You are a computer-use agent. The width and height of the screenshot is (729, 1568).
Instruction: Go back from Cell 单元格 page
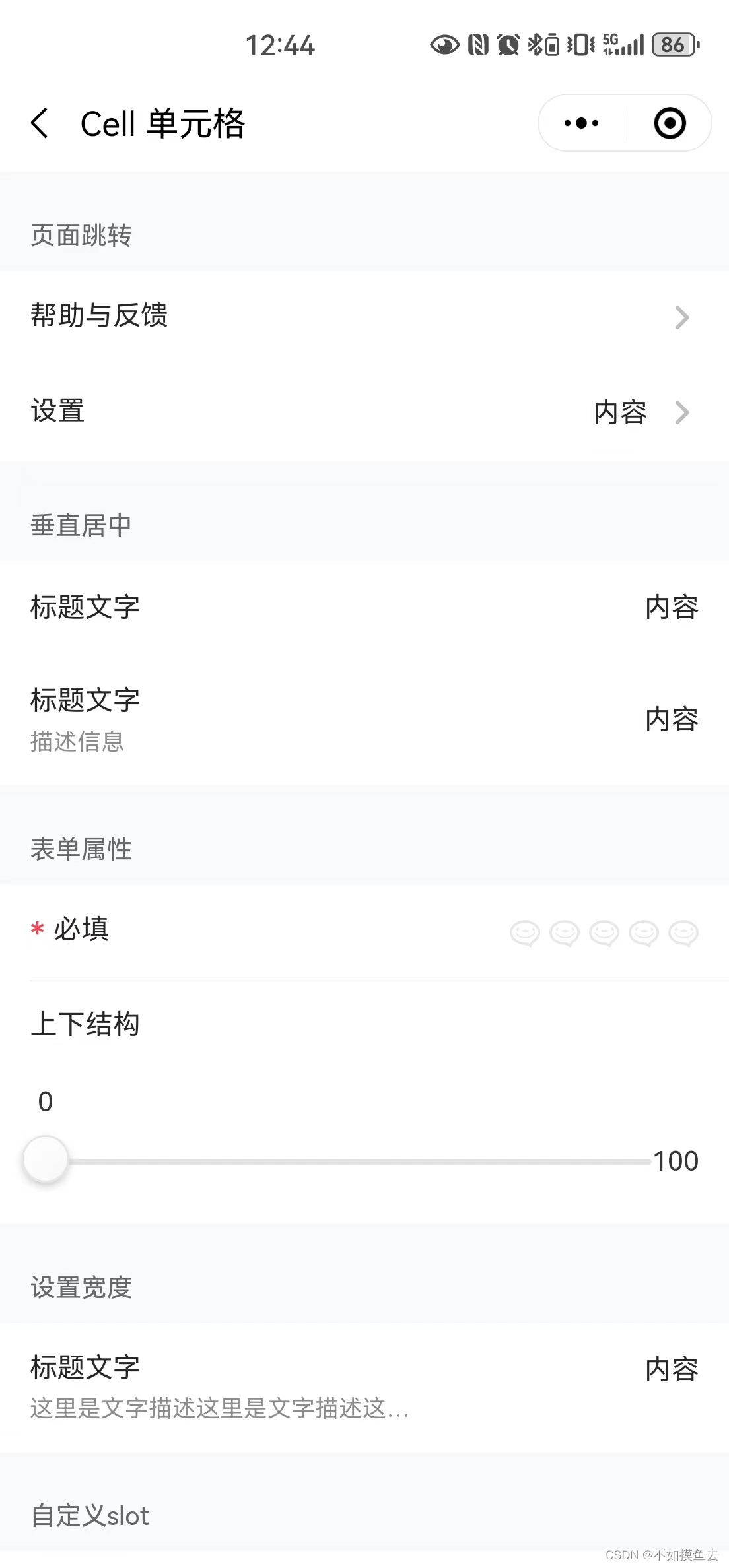point(40,123)
